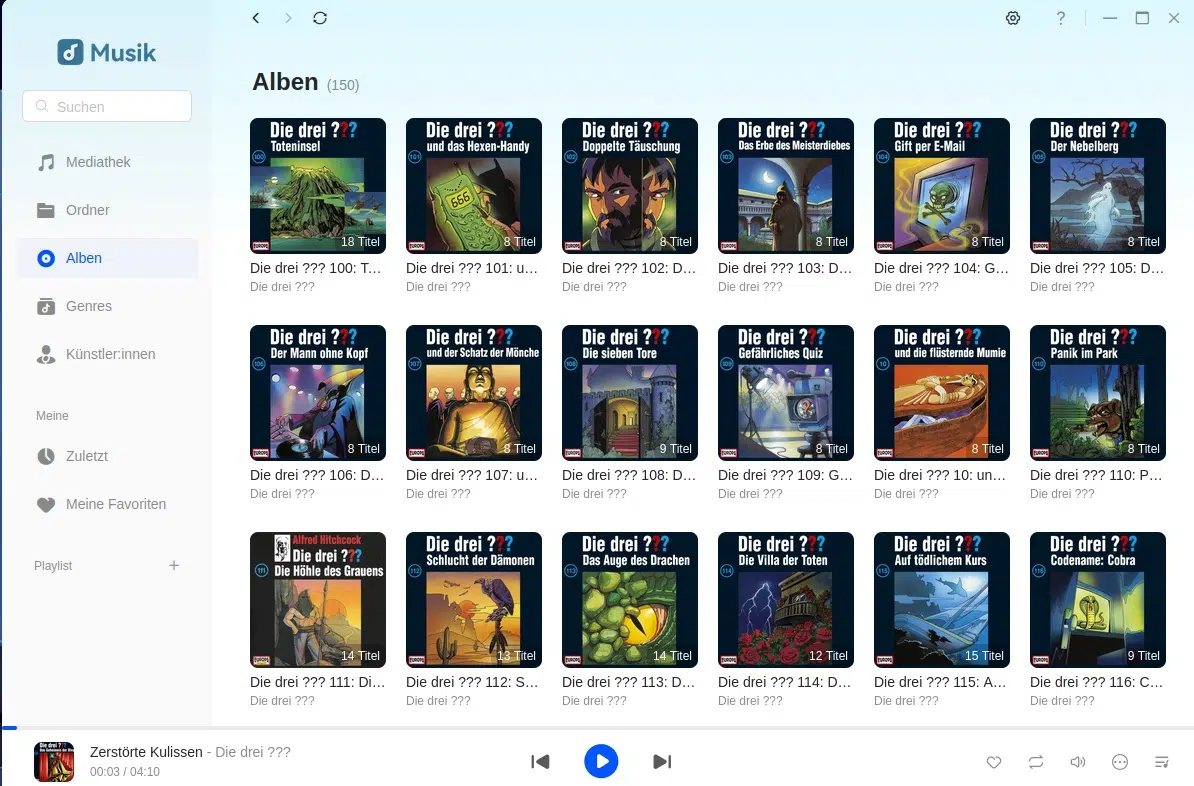Open the play queue list

point(1162,762)
